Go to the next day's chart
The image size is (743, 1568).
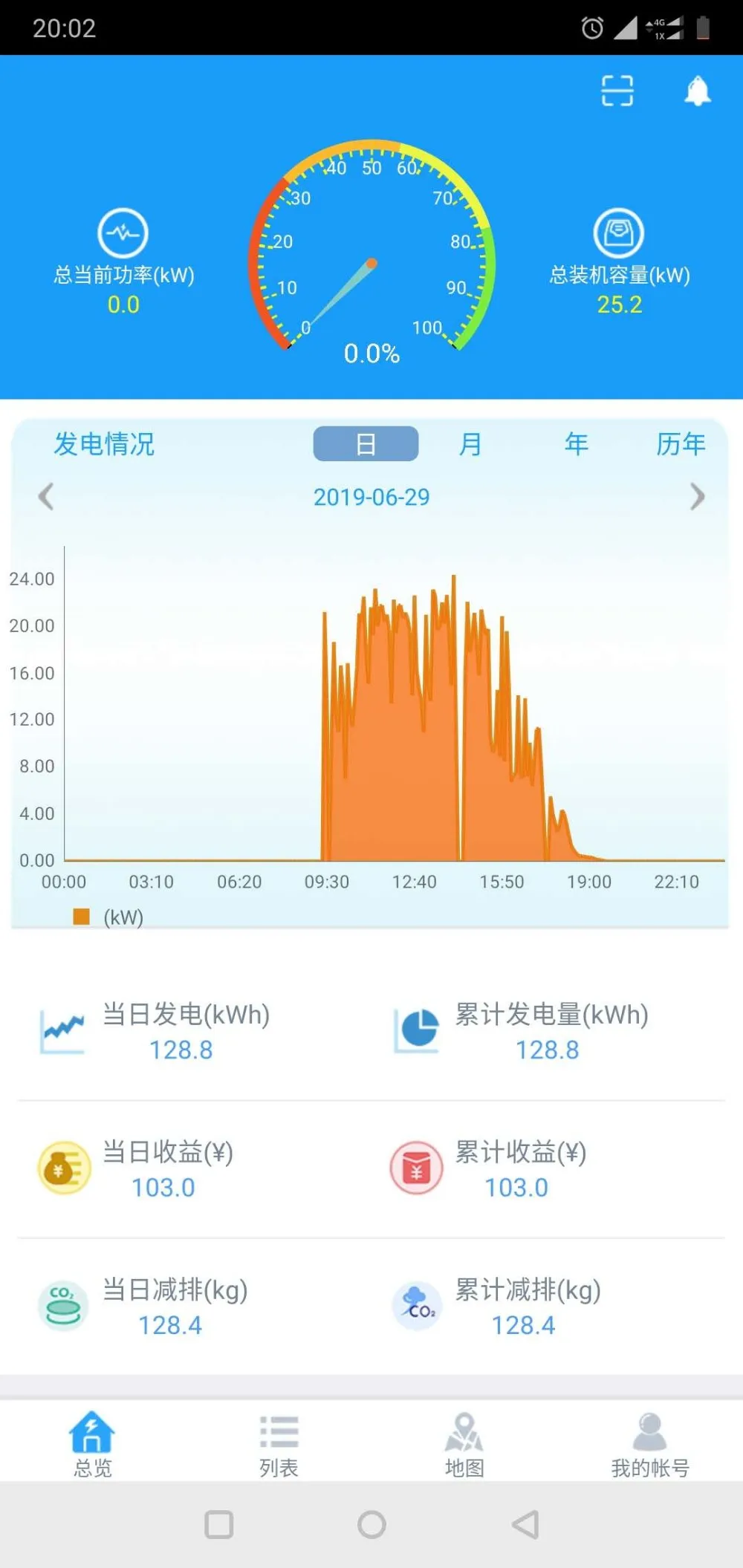click(x=697, y=496)
